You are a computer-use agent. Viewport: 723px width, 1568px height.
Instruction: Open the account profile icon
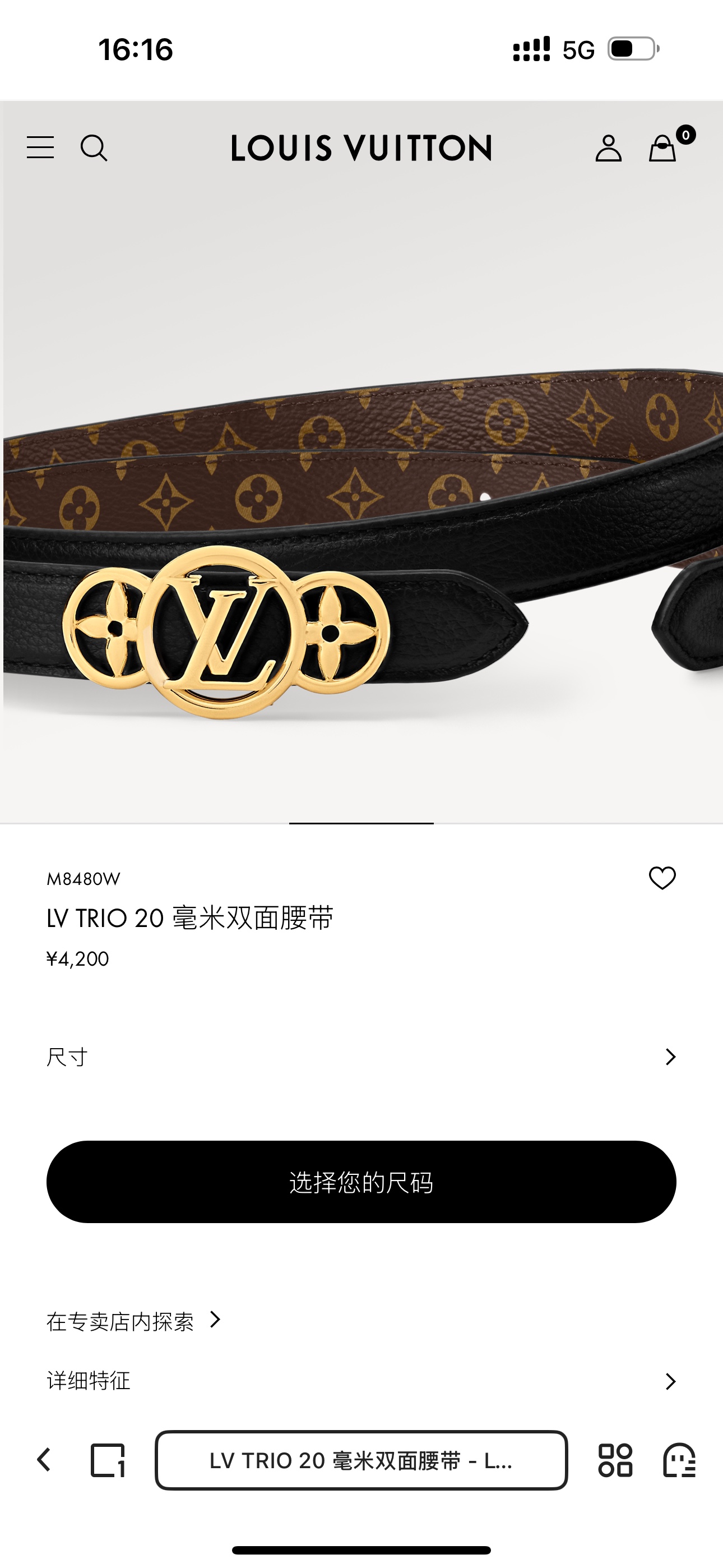[x=608, y=148]
